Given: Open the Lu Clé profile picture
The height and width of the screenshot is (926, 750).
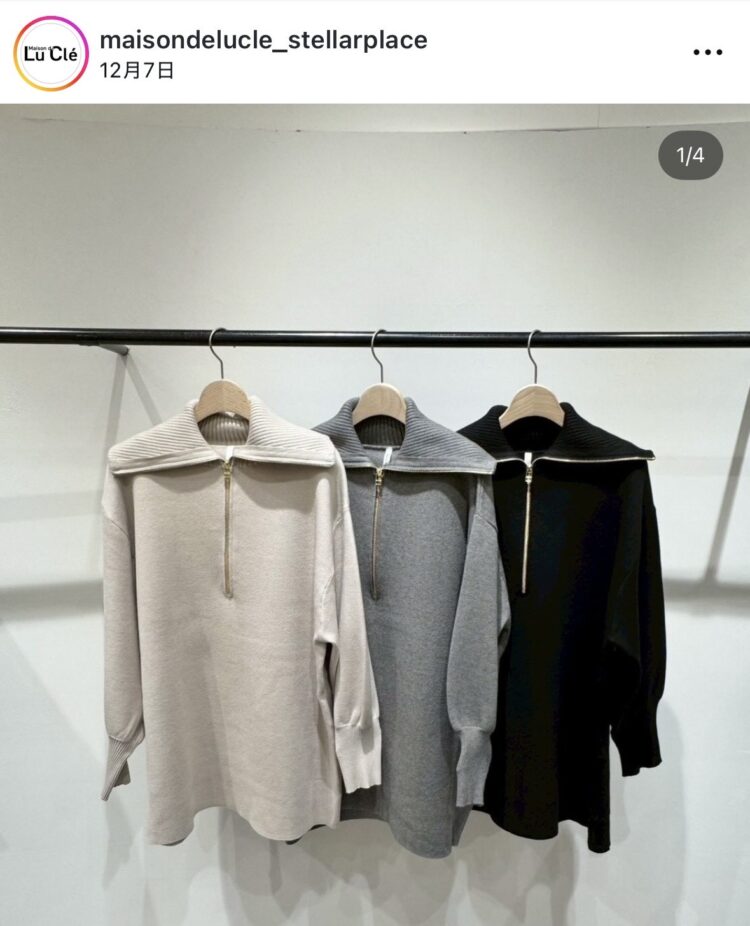Looking at the screenshot, I should click(x=50, y=54).
